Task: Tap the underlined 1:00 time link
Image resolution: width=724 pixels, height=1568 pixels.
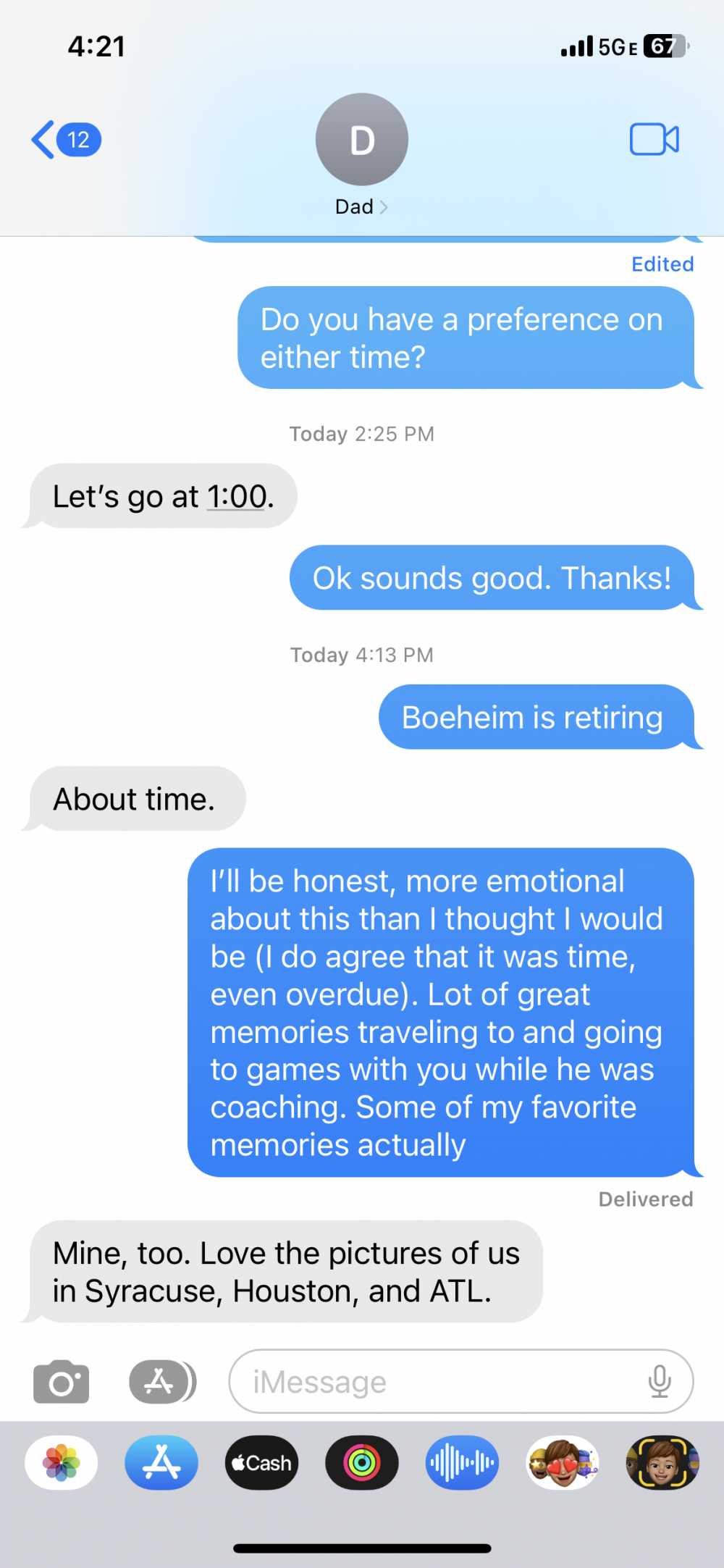Action: [235, 496]
